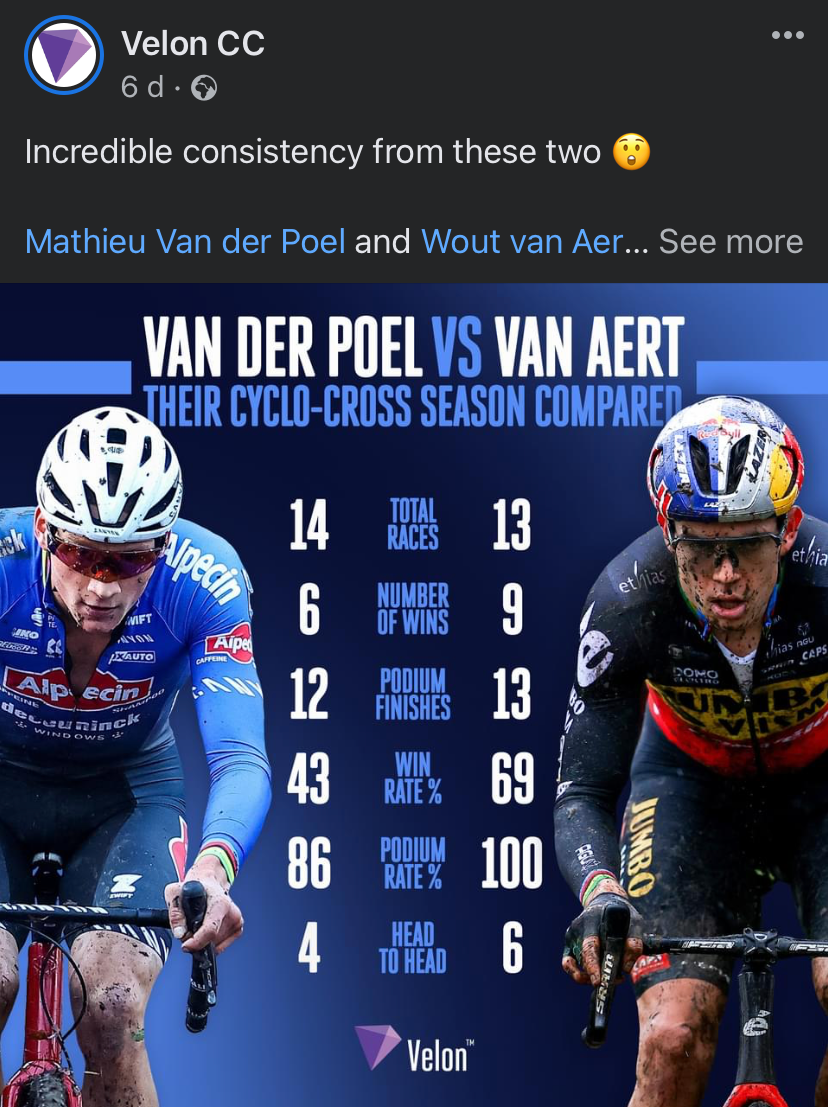The image size is (828, 1107).
Task: Open Wout van Aert's tagged profile
Action: pos(521,242)
